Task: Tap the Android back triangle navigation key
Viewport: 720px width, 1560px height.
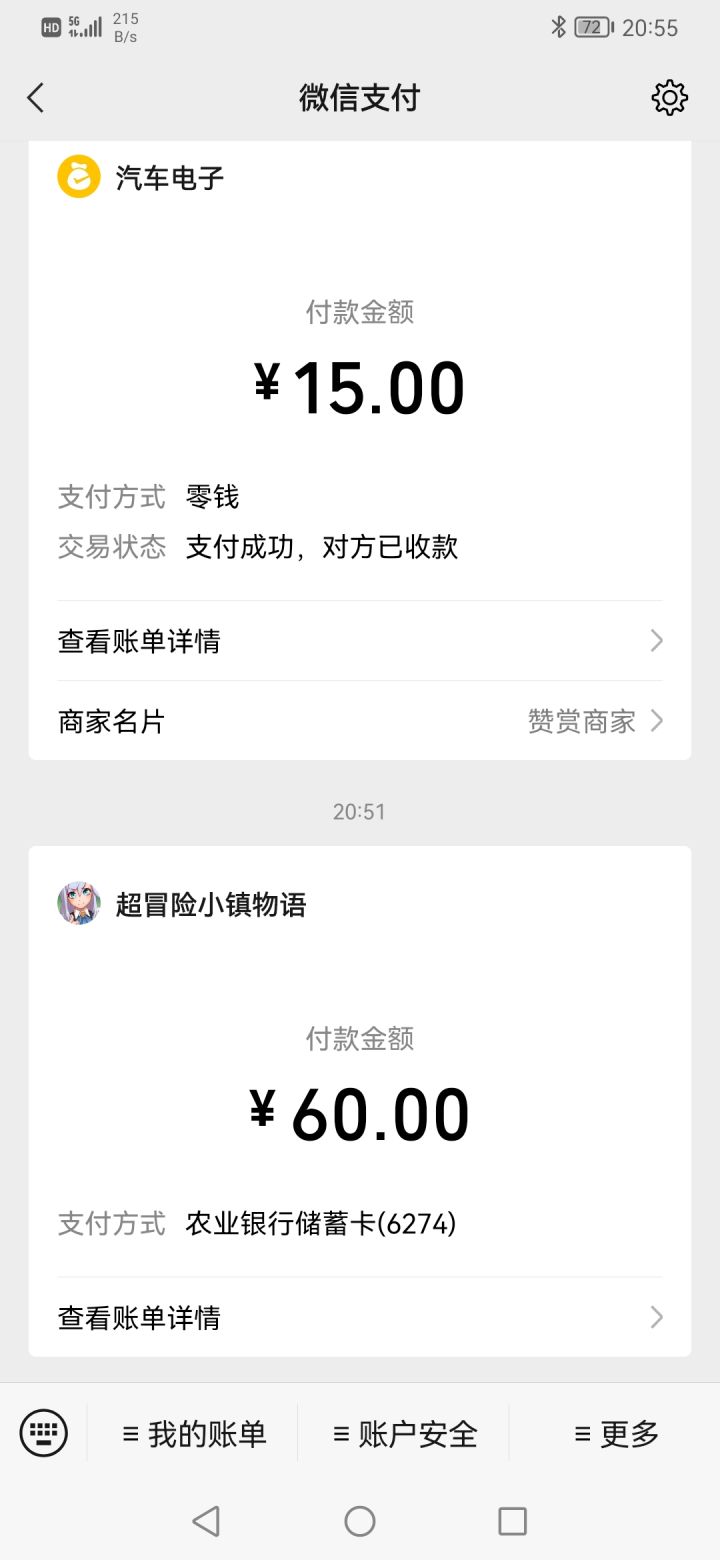Action: (x=206, y=1521)
